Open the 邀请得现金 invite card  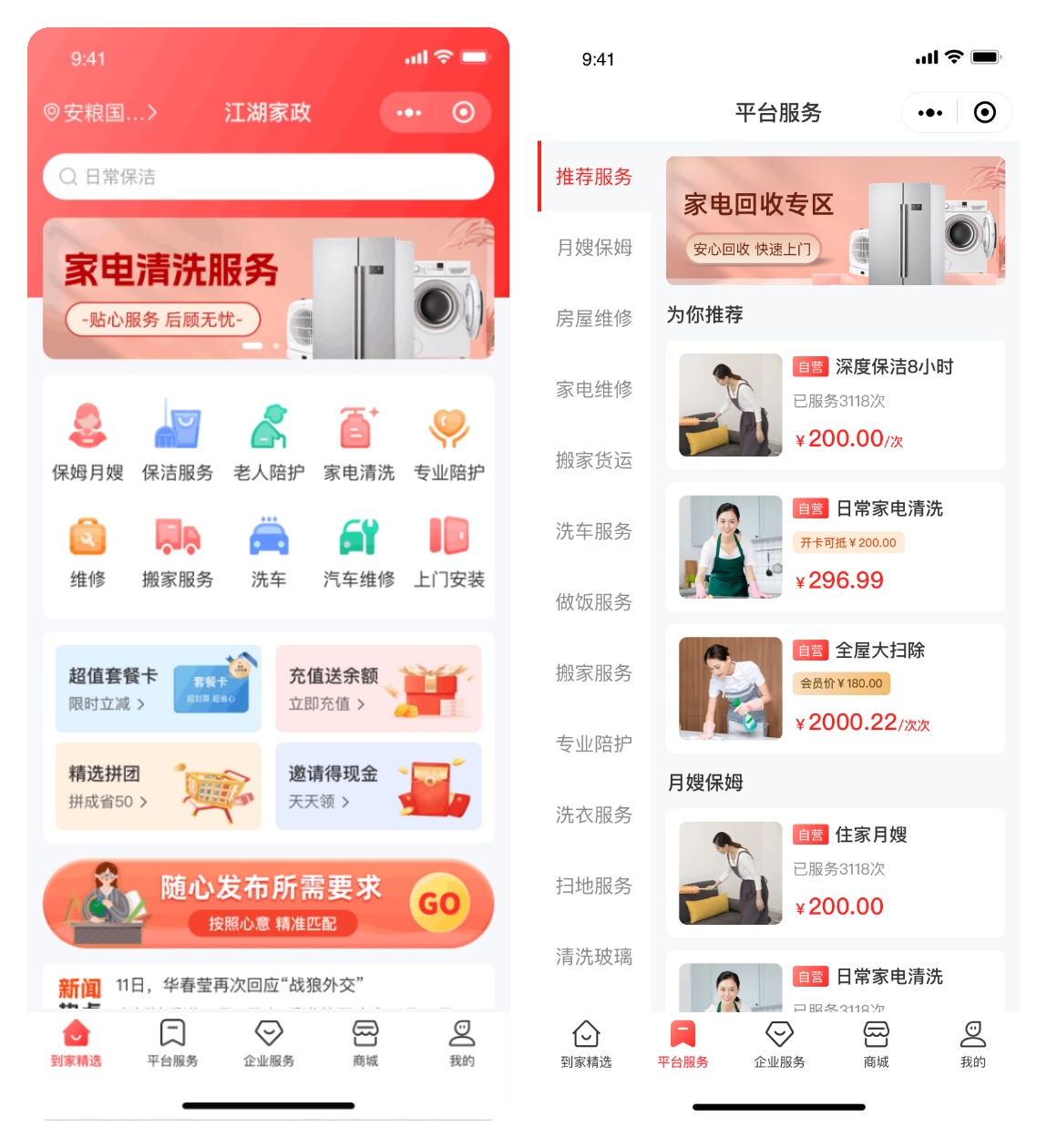click(x=378, y=786)
